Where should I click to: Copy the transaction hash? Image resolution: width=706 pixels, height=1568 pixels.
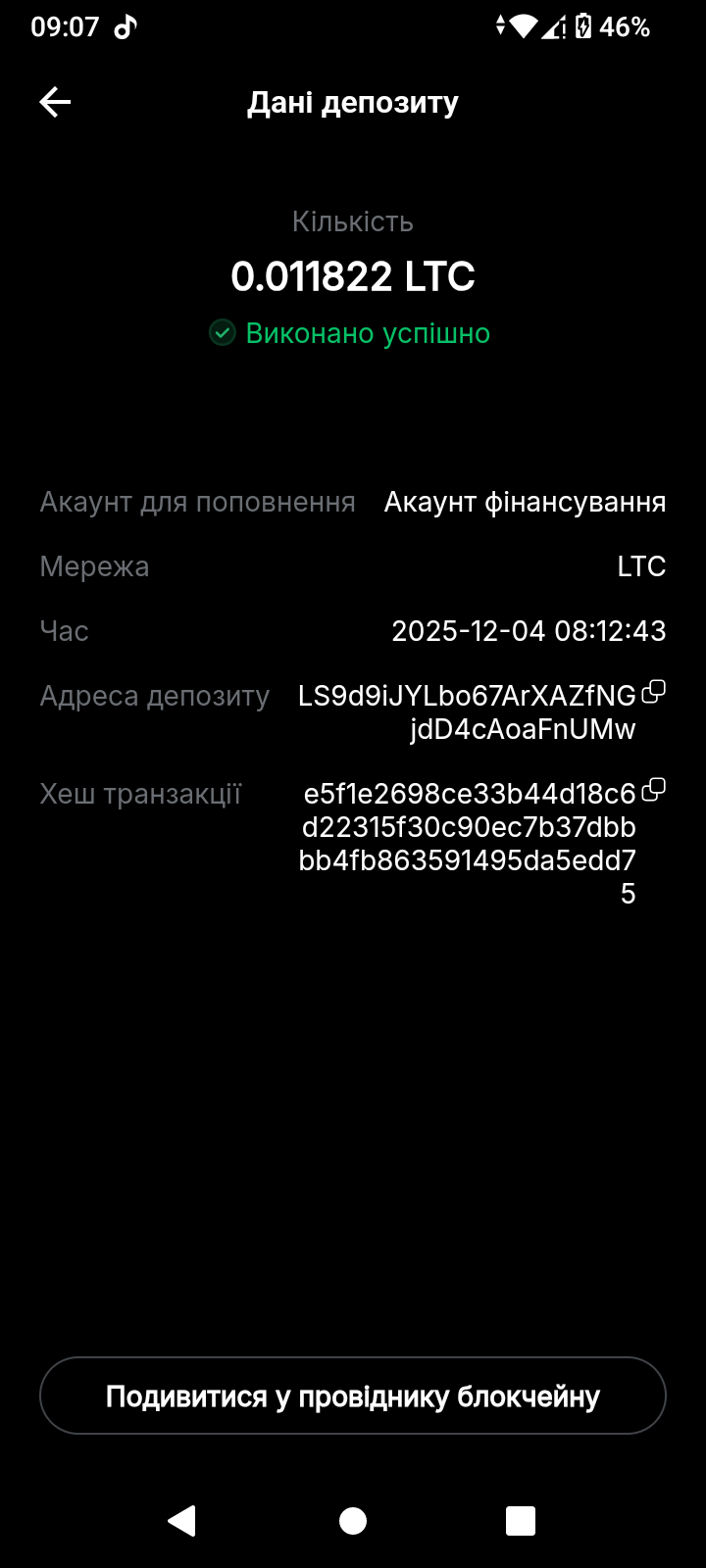[653, 790]
